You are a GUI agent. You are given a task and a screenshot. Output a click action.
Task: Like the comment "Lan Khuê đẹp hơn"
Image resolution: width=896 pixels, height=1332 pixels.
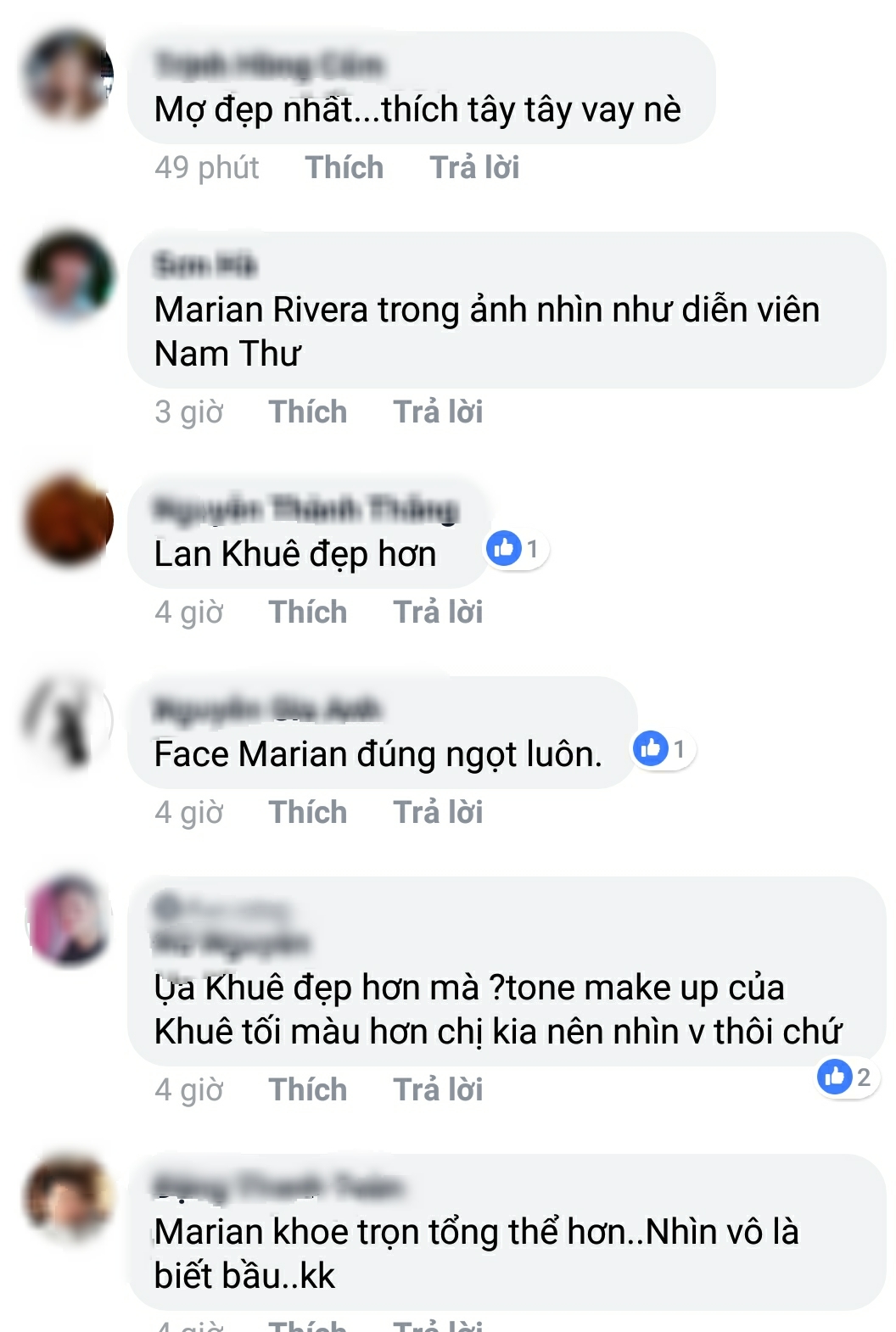pyautogui.click(x=307, y=613)
